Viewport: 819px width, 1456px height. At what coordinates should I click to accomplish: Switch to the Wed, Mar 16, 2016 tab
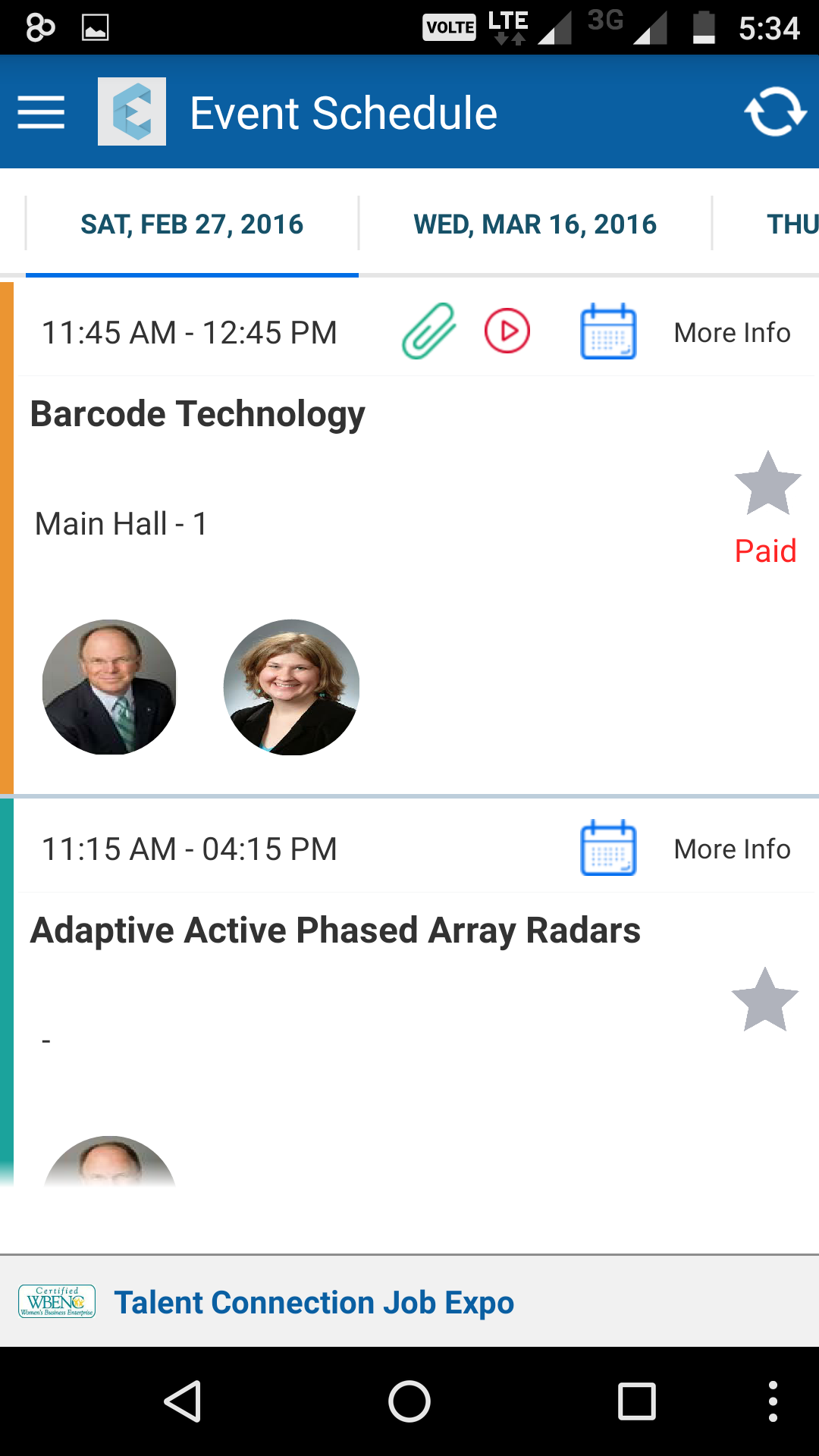[535, 224]
